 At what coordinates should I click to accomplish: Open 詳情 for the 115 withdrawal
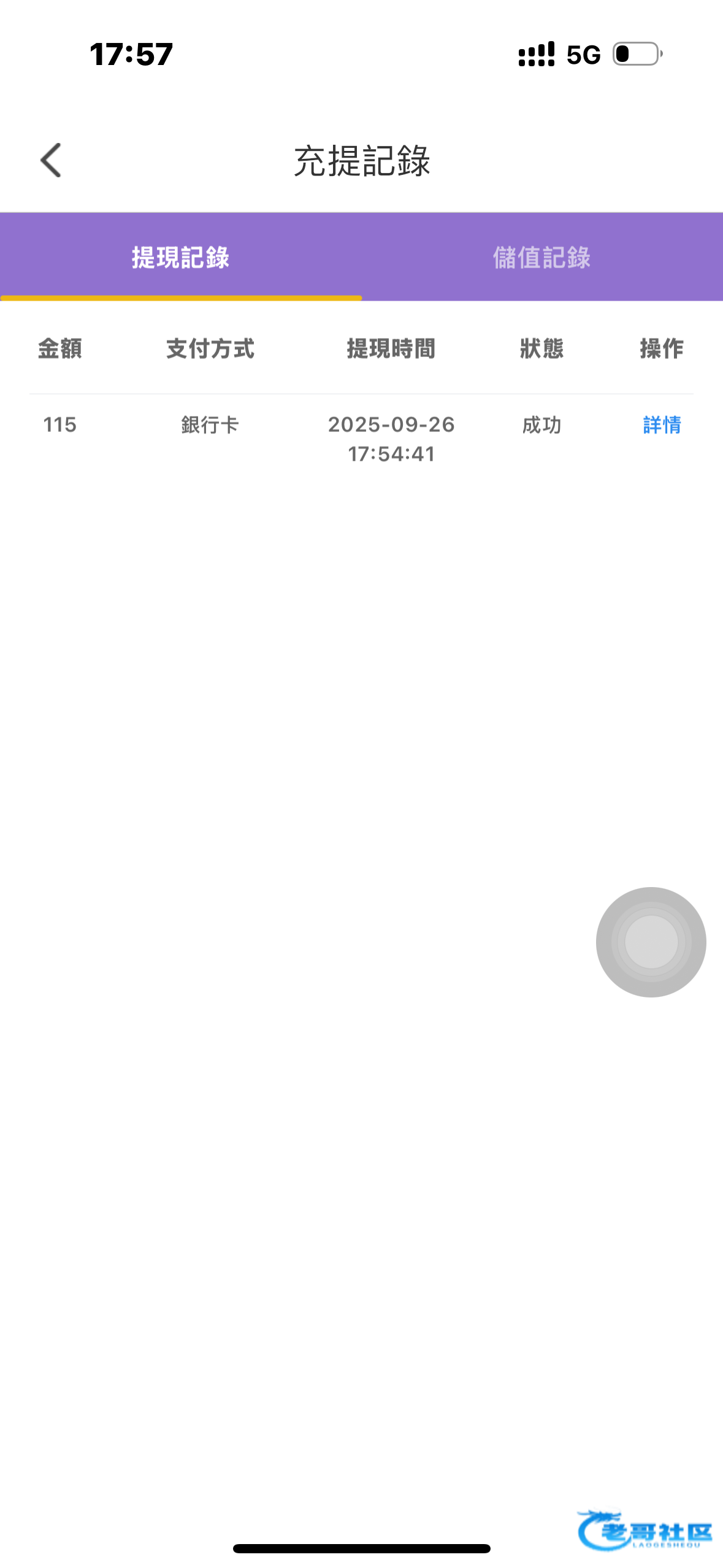point(662,425)
